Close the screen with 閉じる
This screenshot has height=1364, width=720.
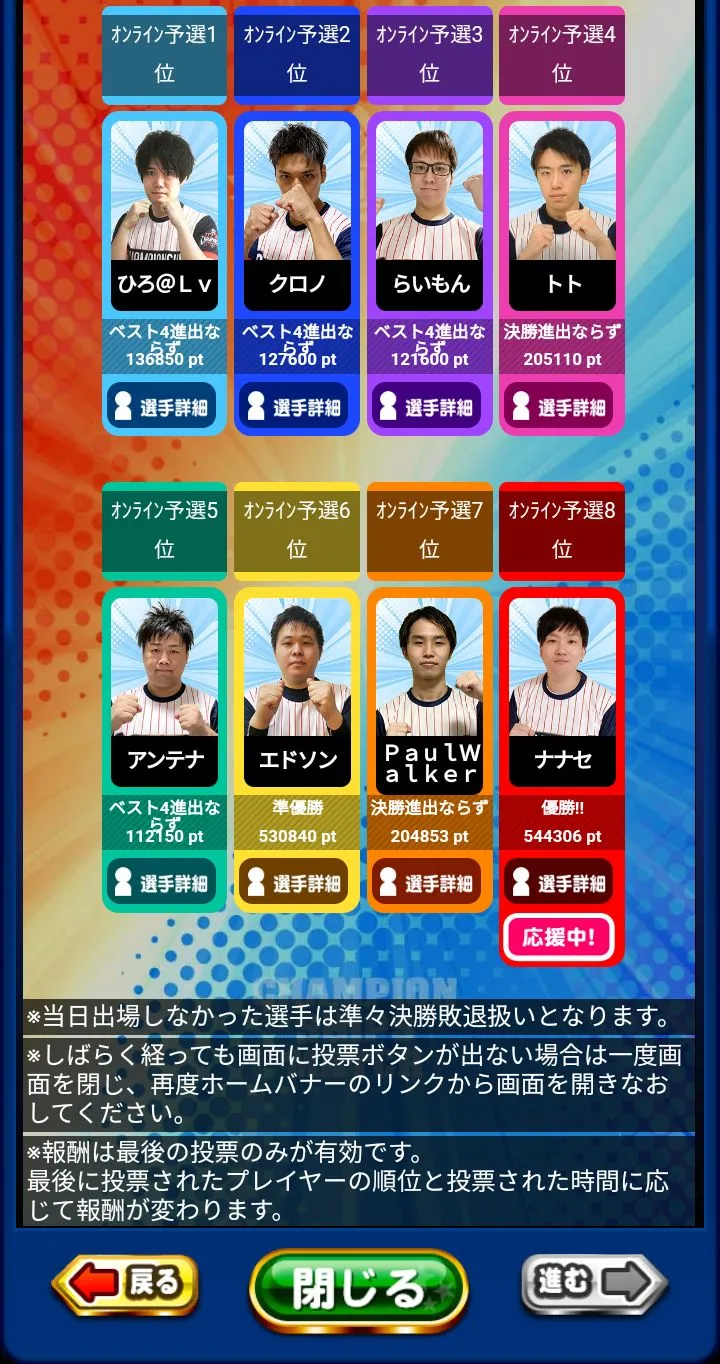click(358, 1290)
